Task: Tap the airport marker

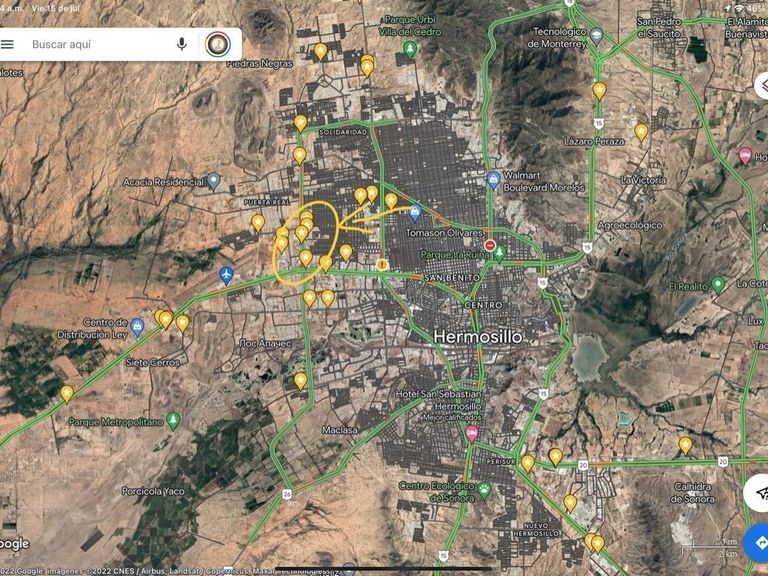Action: tap(226, 274)
